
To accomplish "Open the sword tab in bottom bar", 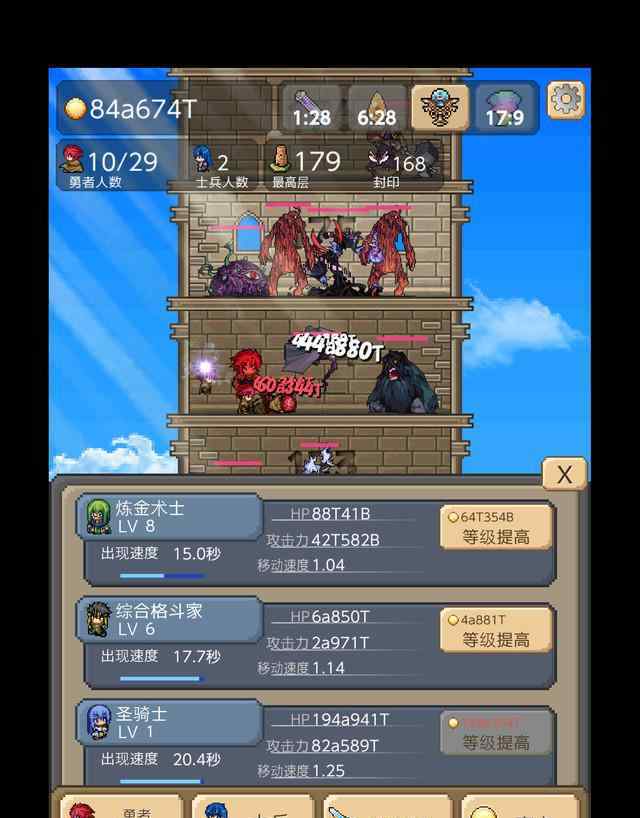I will tap(385, 808).
